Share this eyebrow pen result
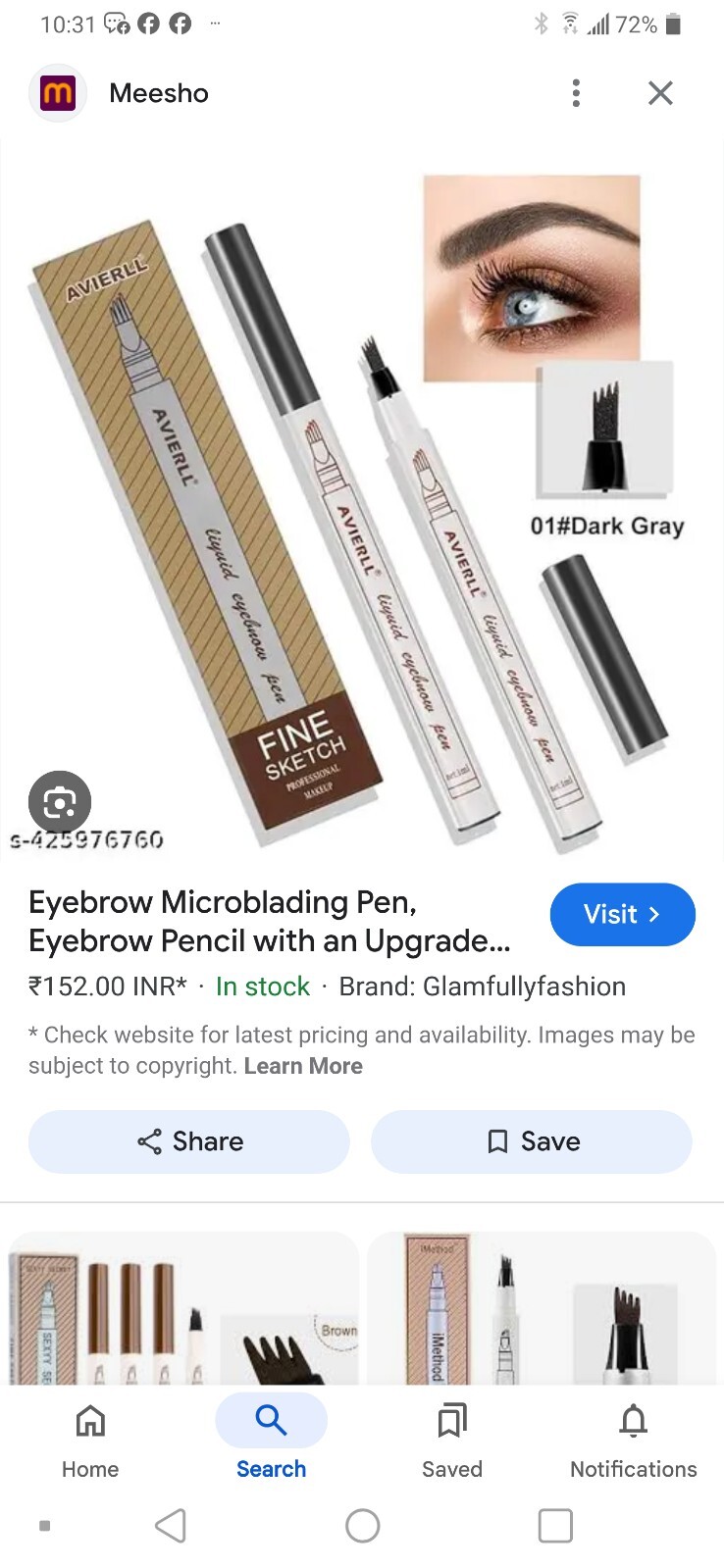724x1568 pixels. point(189,1141)
